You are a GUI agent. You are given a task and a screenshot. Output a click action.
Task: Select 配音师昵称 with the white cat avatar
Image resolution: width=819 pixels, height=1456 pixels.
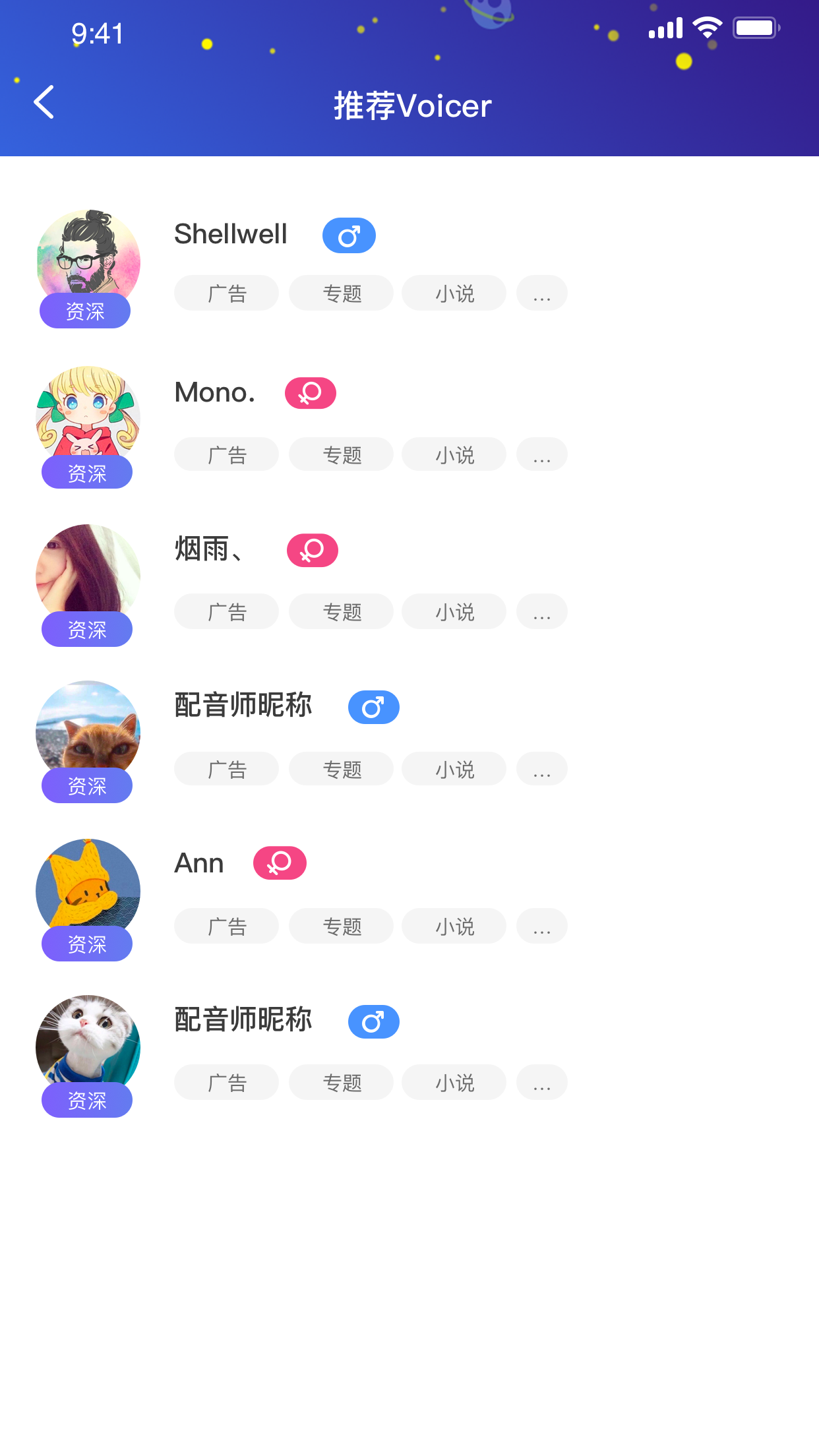click(x=243, y=1020)
